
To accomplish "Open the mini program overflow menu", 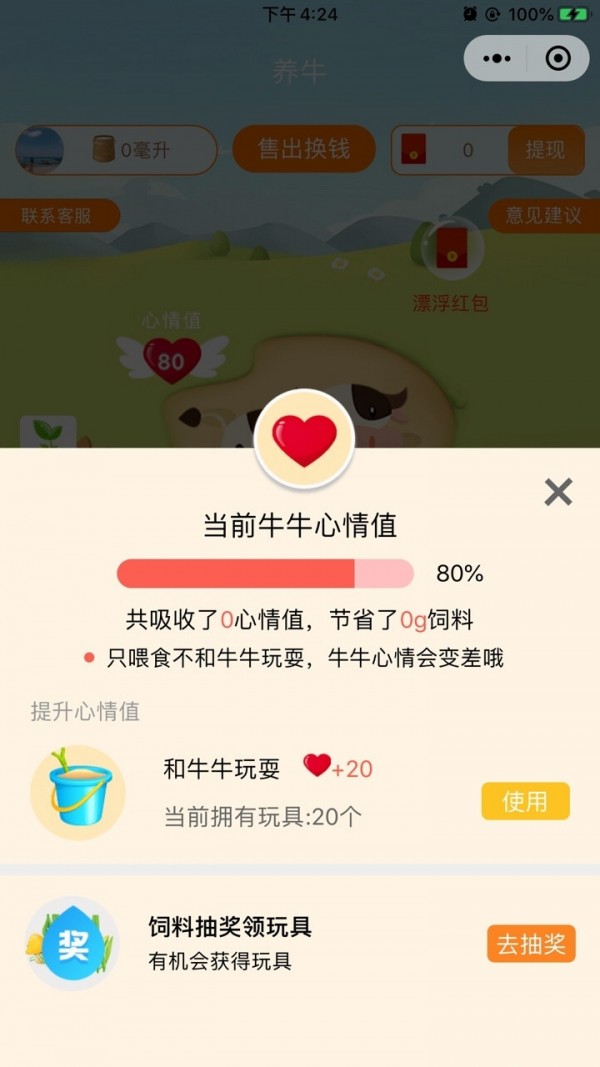I will coord(497,59).
